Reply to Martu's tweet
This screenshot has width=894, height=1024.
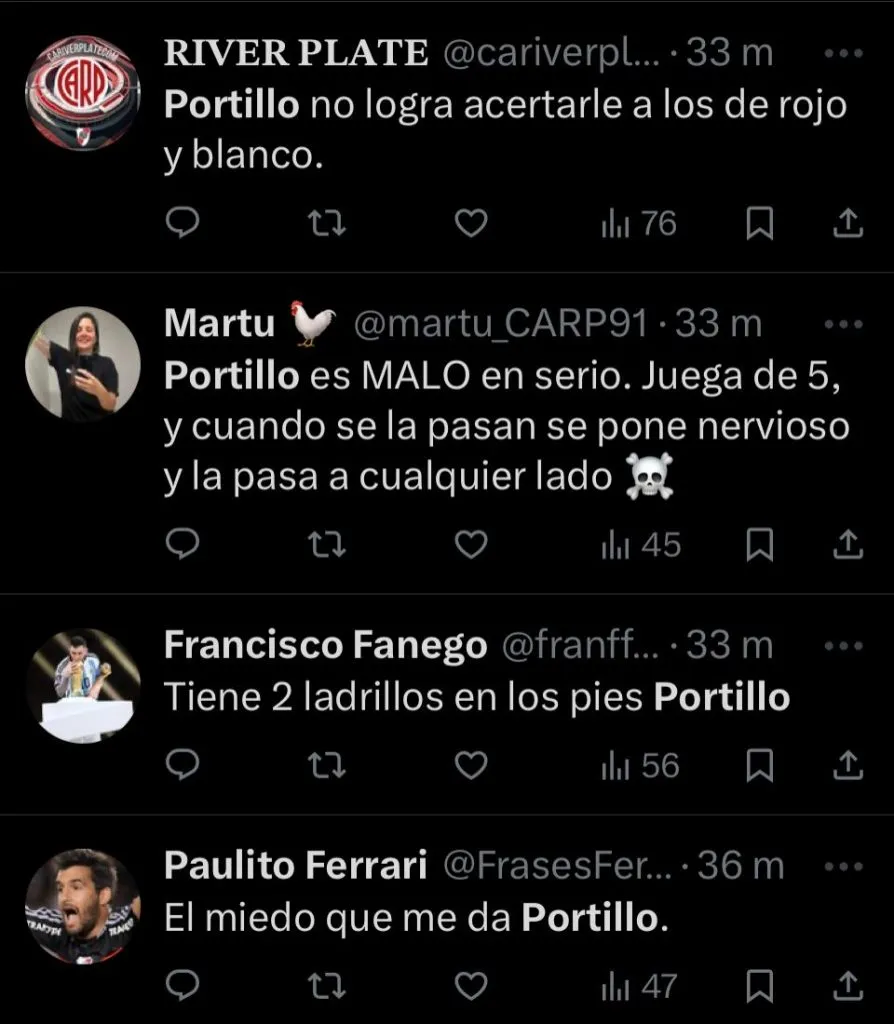(182, 545)
